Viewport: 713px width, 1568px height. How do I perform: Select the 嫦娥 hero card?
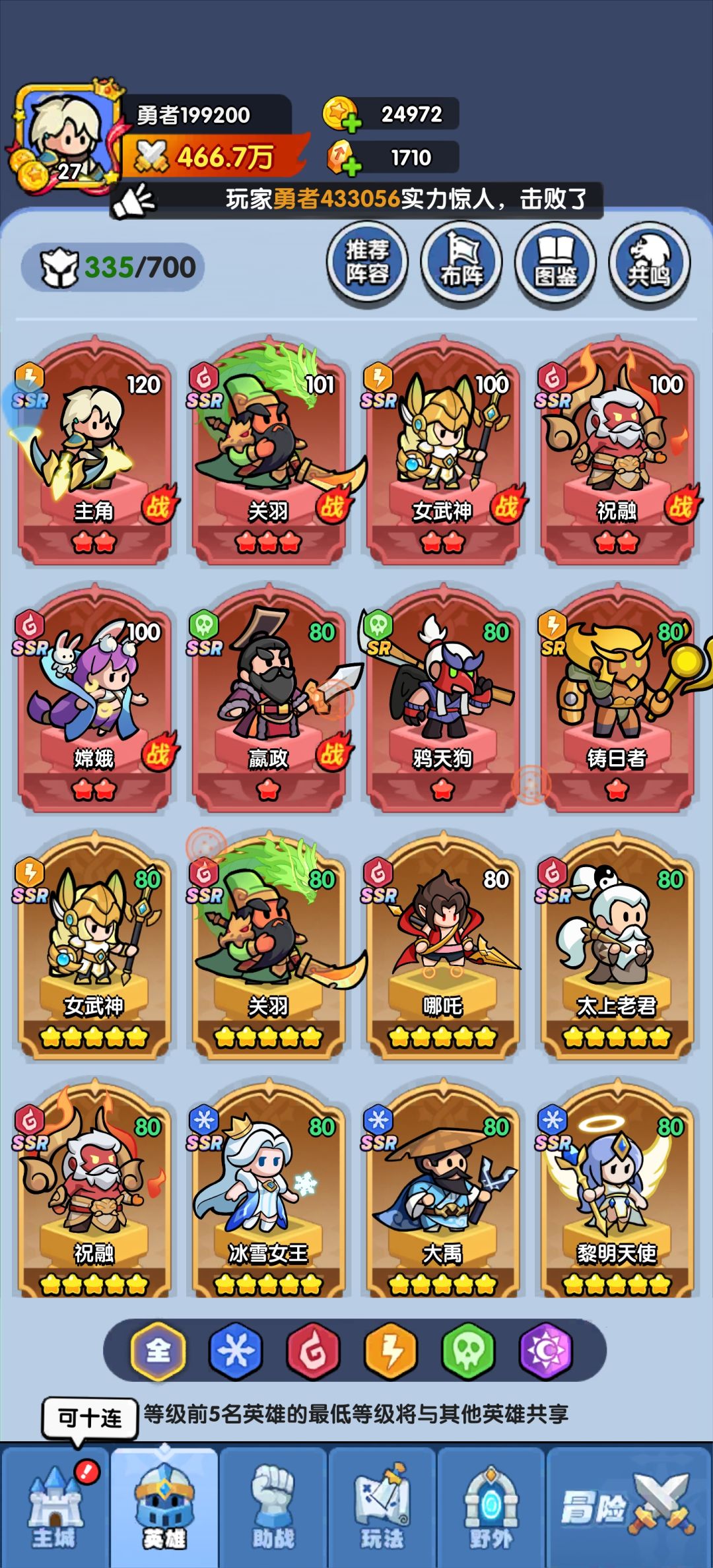(94, 699)
